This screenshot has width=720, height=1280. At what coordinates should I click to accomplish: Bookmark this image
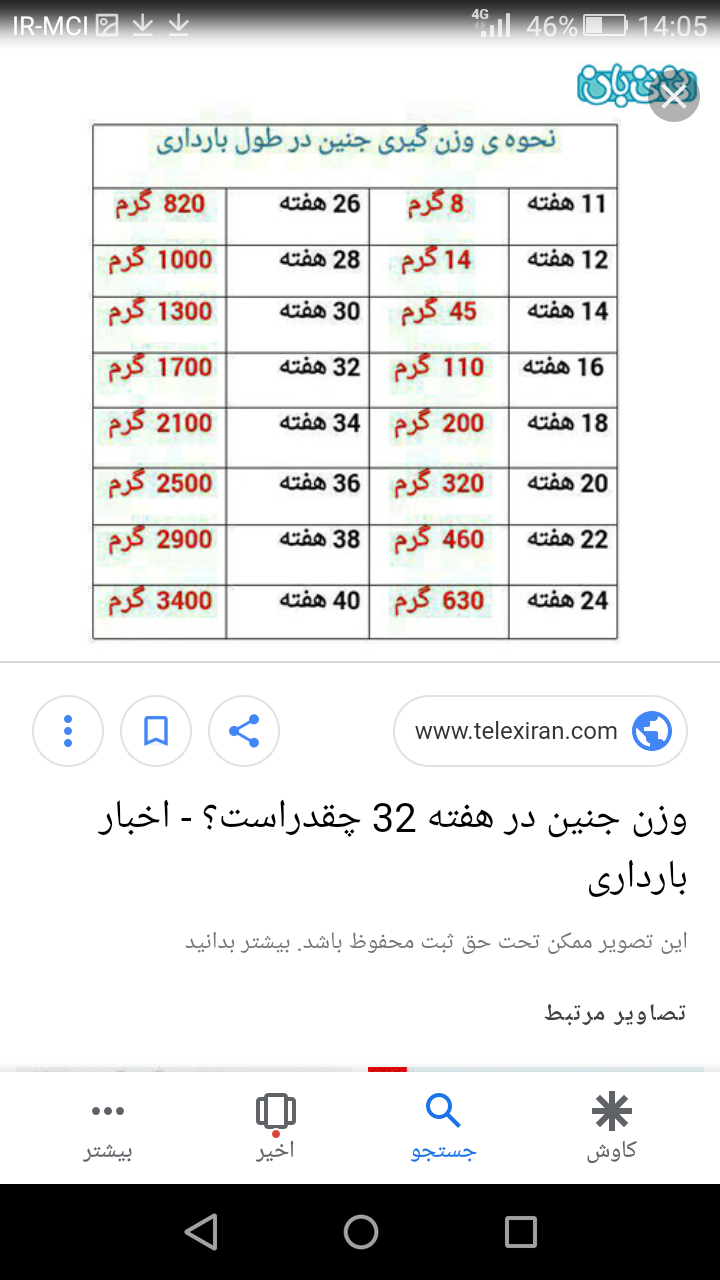click(x=156, y=731)
